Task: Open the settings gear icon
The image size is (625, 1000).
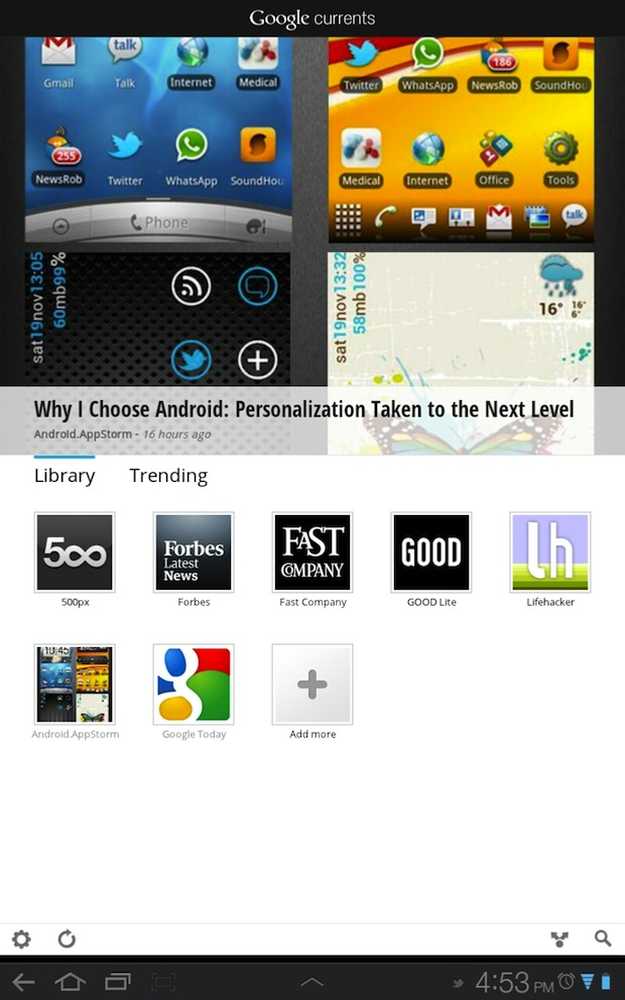Action: click(x=21, y=939)
